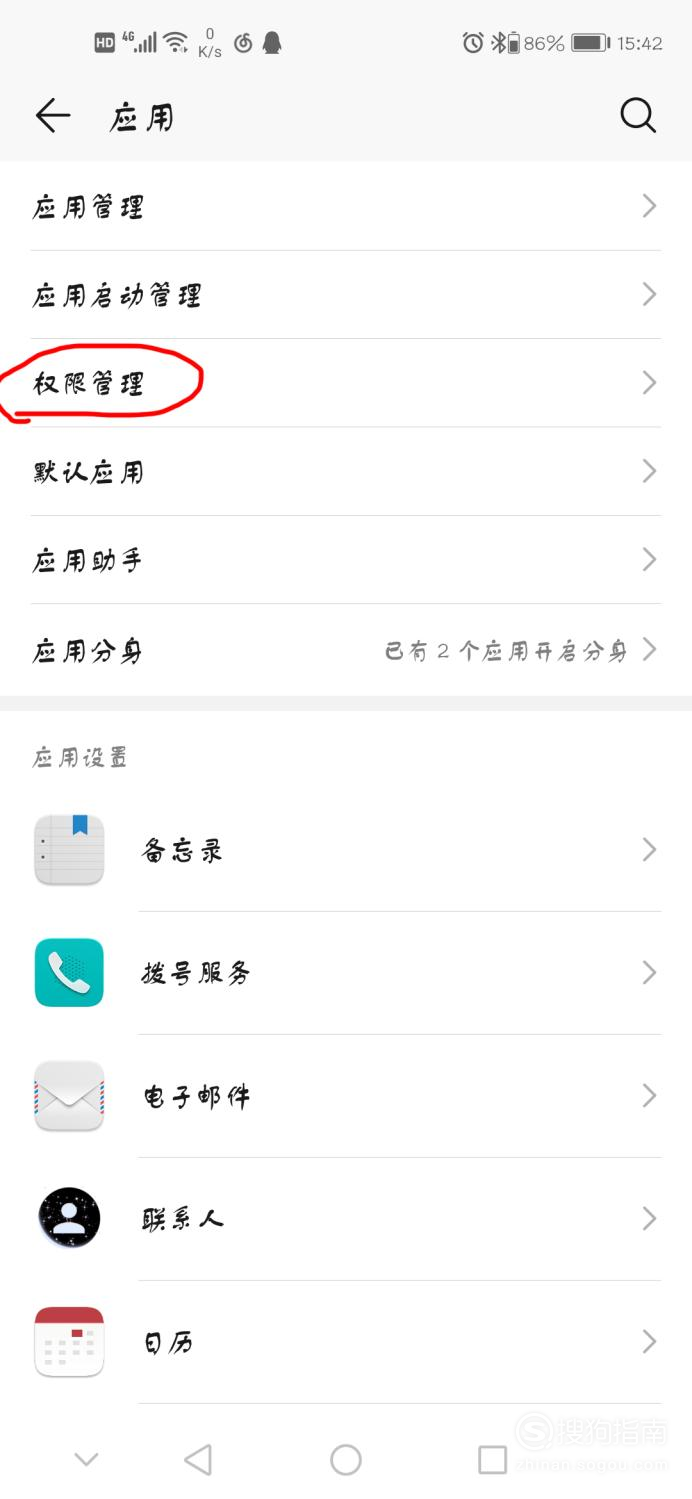
Task: Select 权限管理 row
Action: [x=345, y=383]
